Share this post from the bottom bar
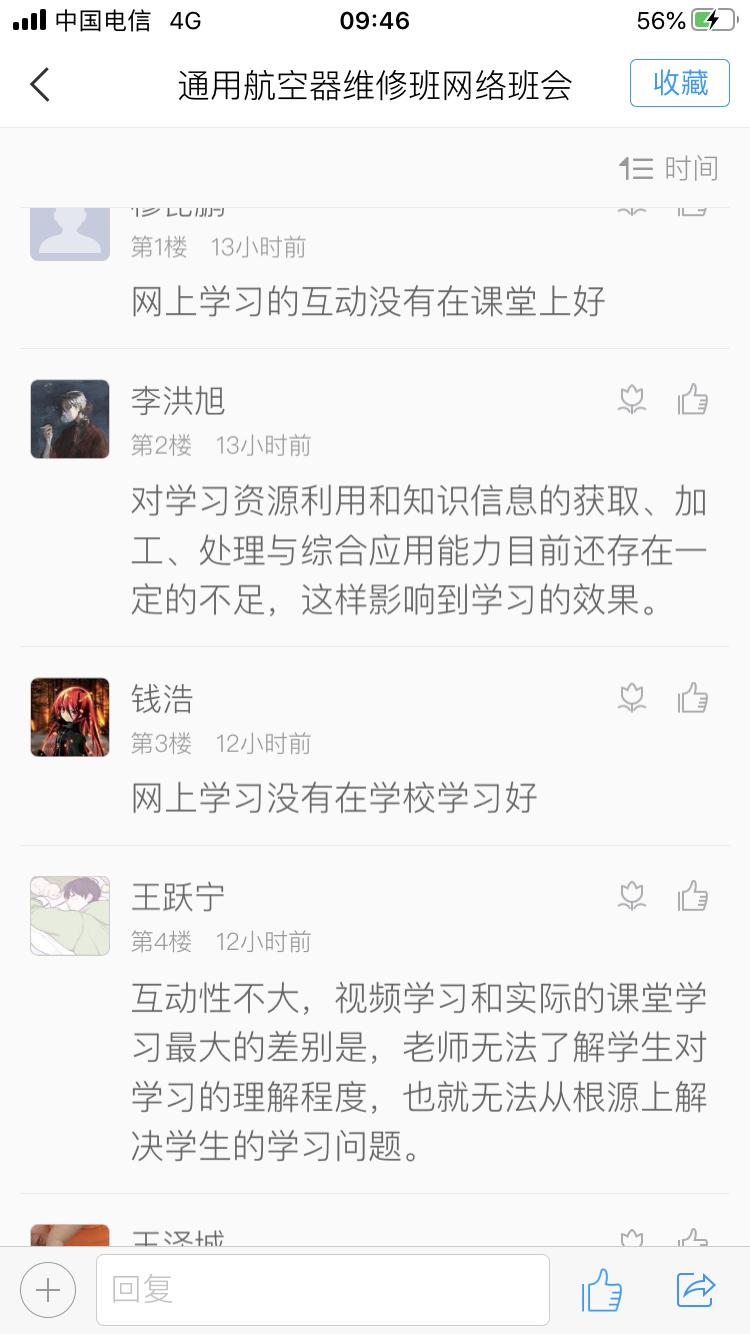750x1334 pixels. tap(696, 1290)
